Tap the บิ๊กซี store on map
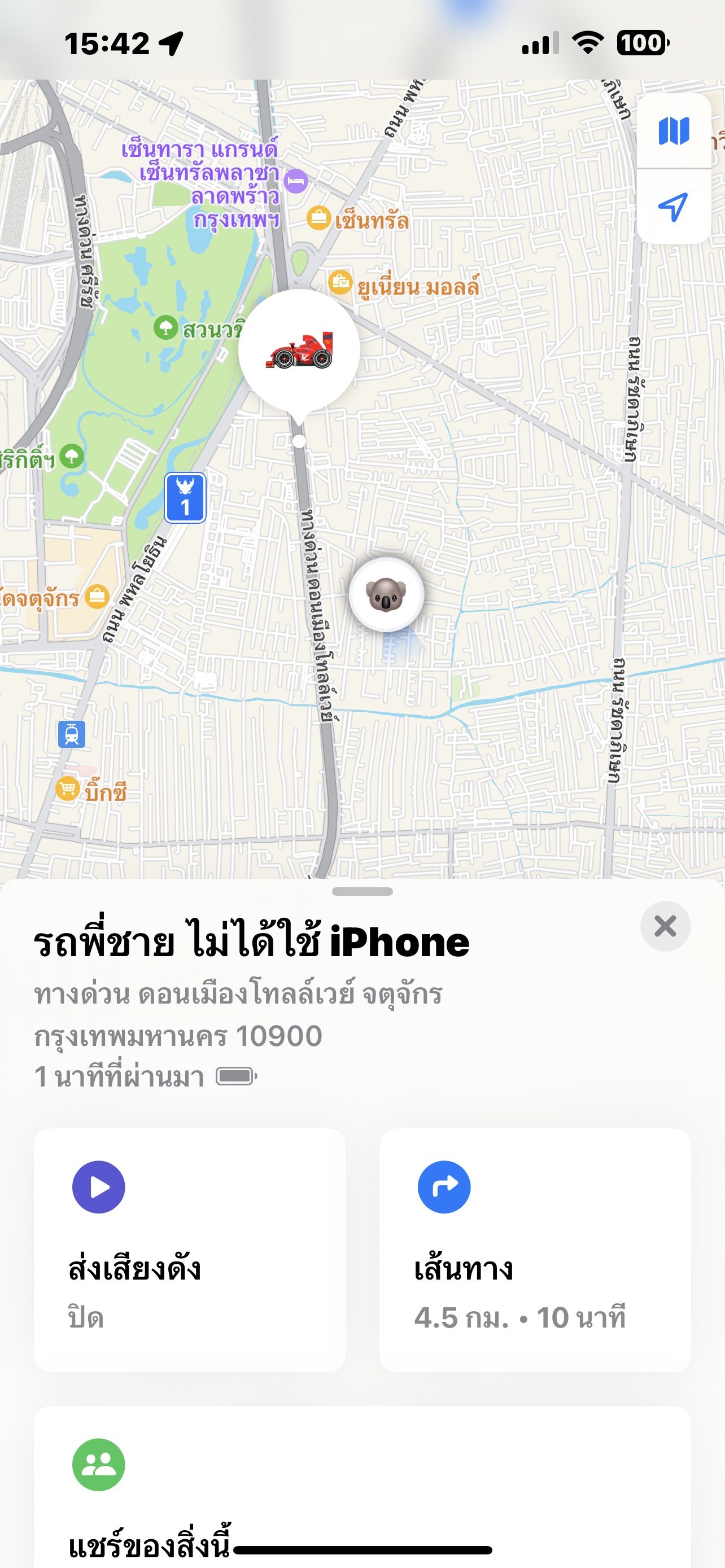This screenshot has height=1568, width=725. click(92, 791)
